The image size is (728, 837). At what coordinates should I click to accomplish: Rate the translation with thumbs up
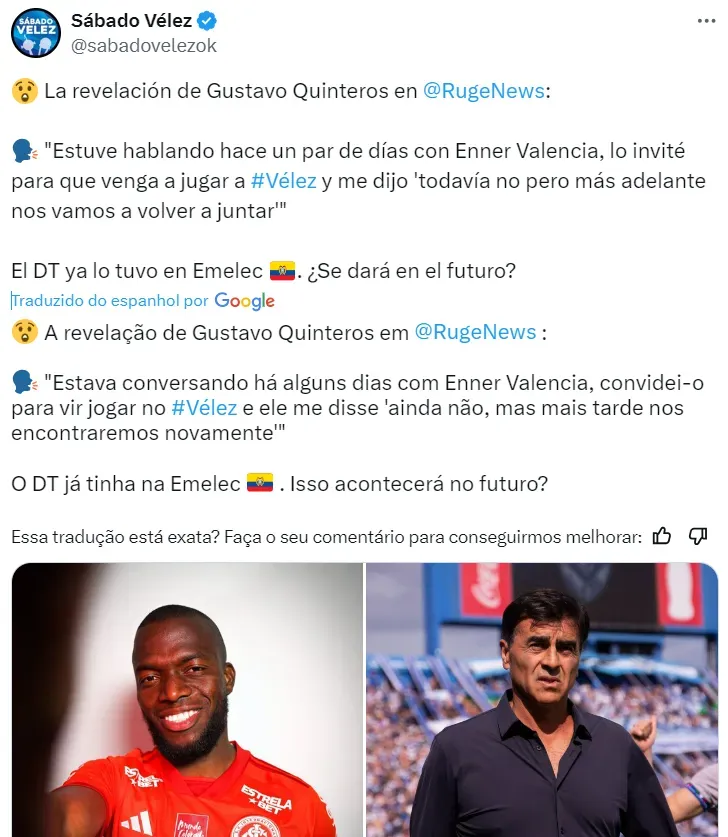661,537
